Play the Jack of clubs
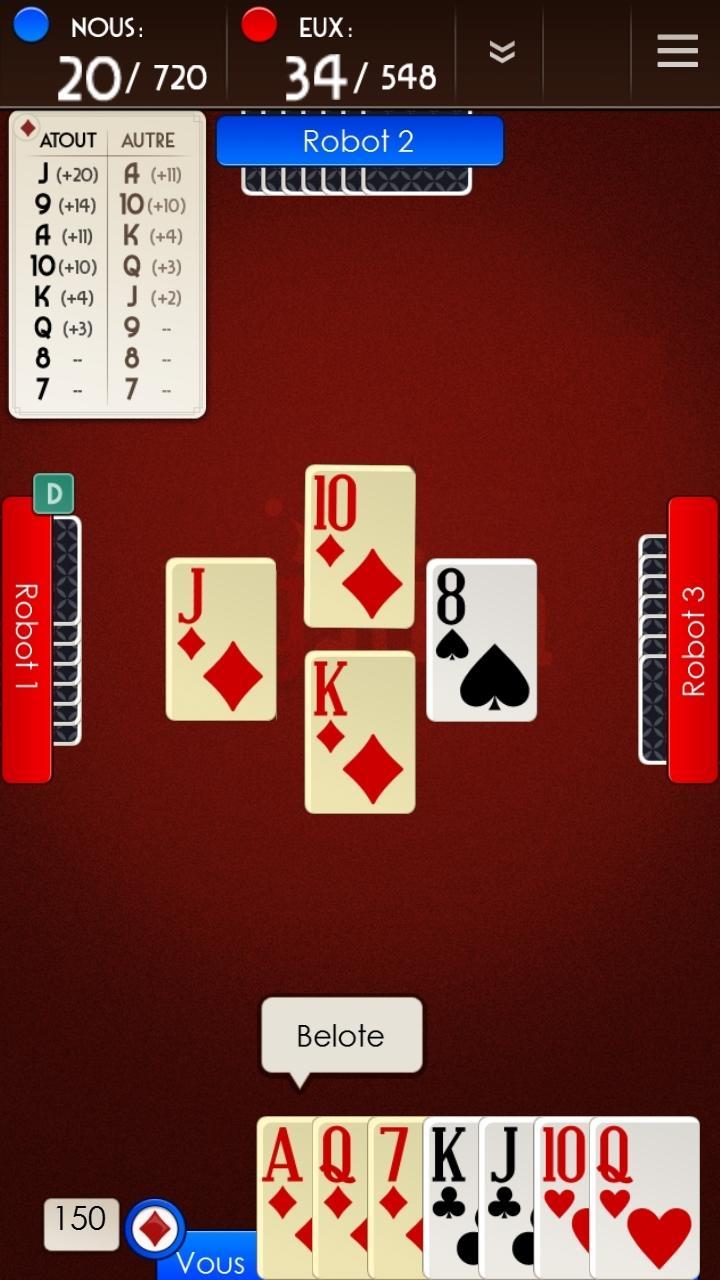Image resolution: width=720 pixels, height=1280 pixels. coord(506,1190)
